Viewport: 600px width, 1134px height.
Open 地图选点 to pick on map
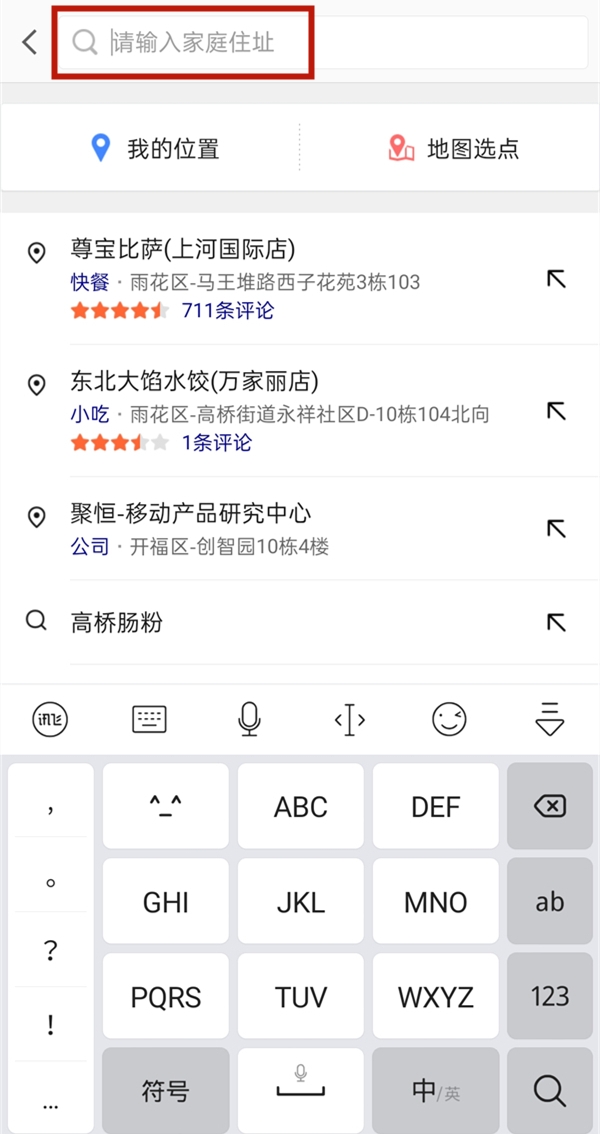tap(454, 150)
